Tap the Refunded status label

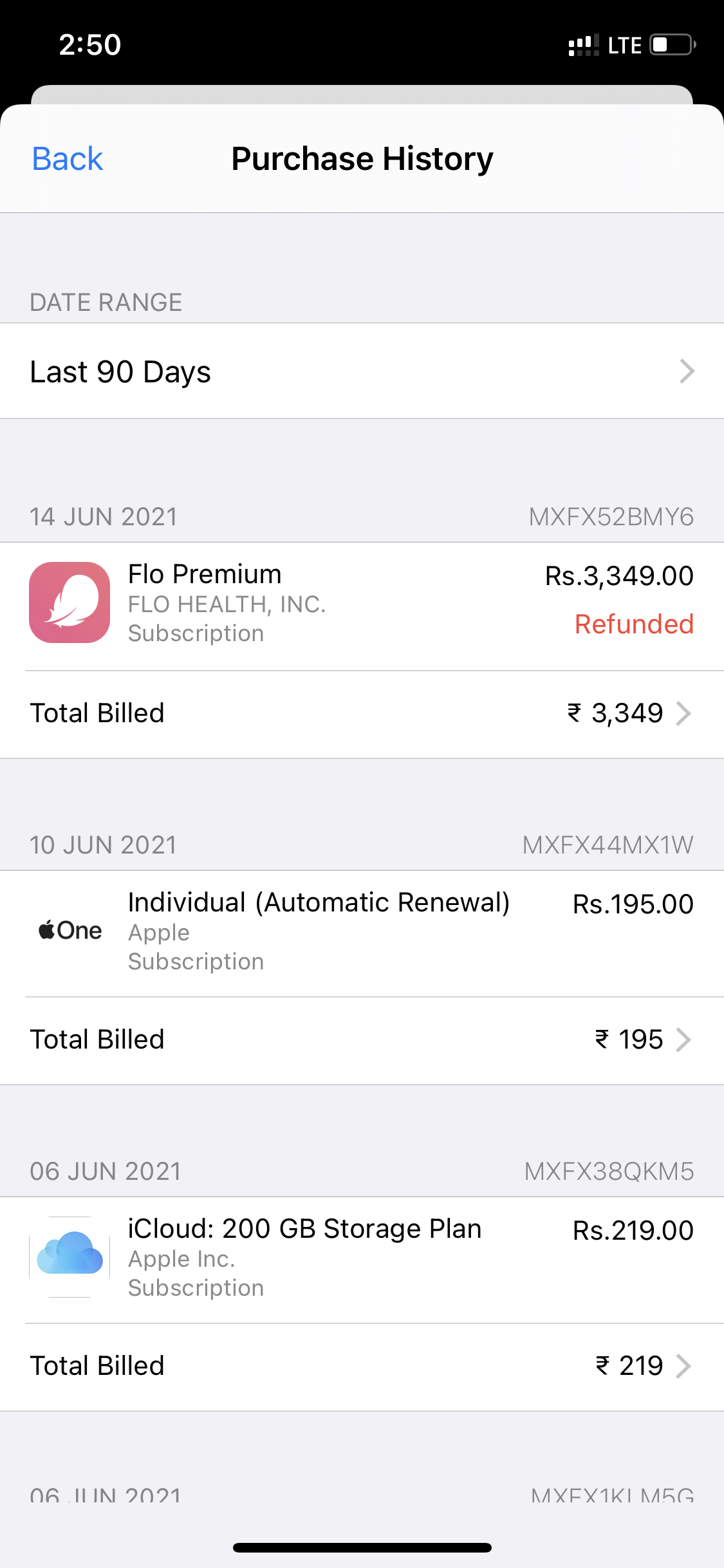point(634,624)
